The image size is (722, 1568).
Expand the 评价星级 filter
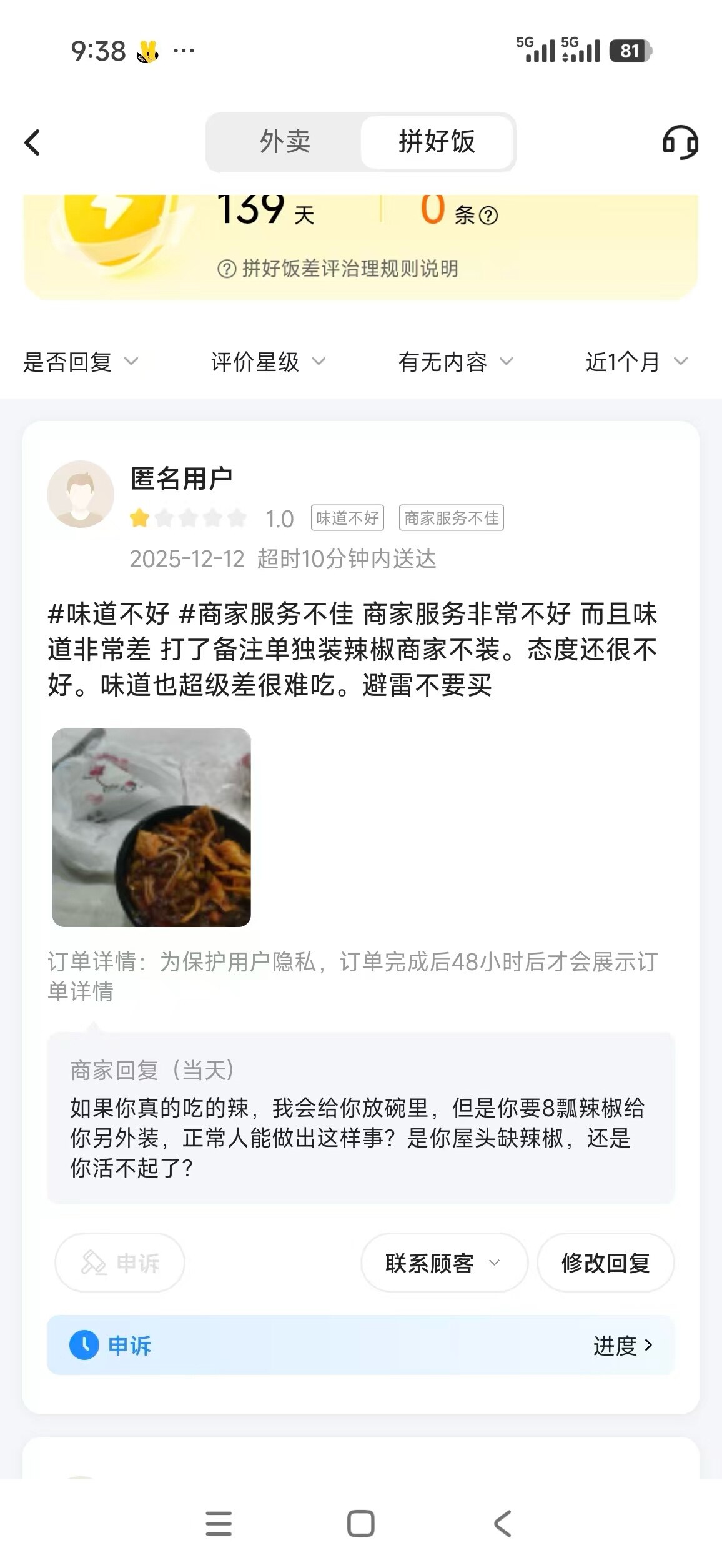[268, 362]
